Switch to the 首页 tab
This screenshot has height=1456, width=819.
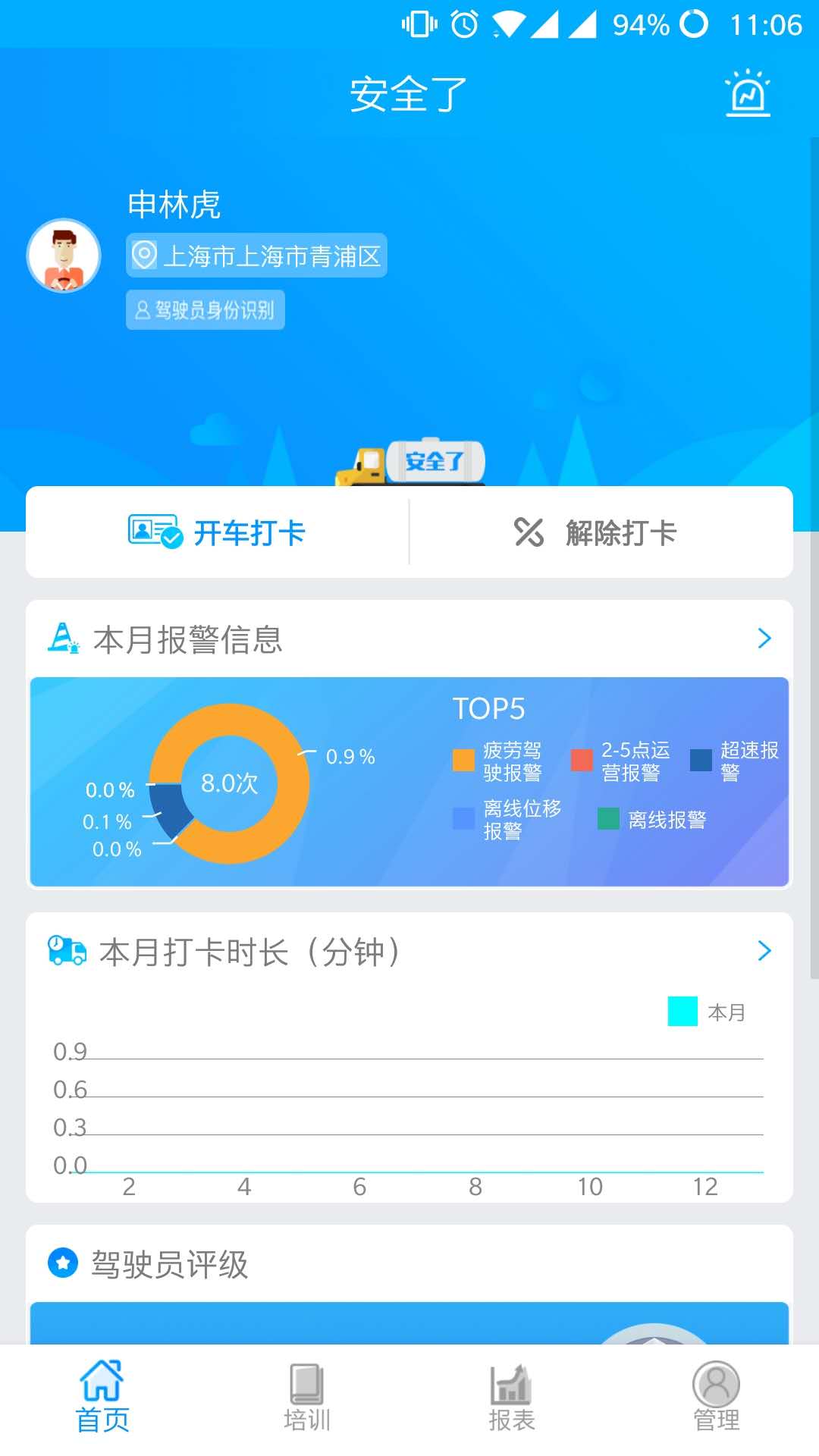point(102,1397)
